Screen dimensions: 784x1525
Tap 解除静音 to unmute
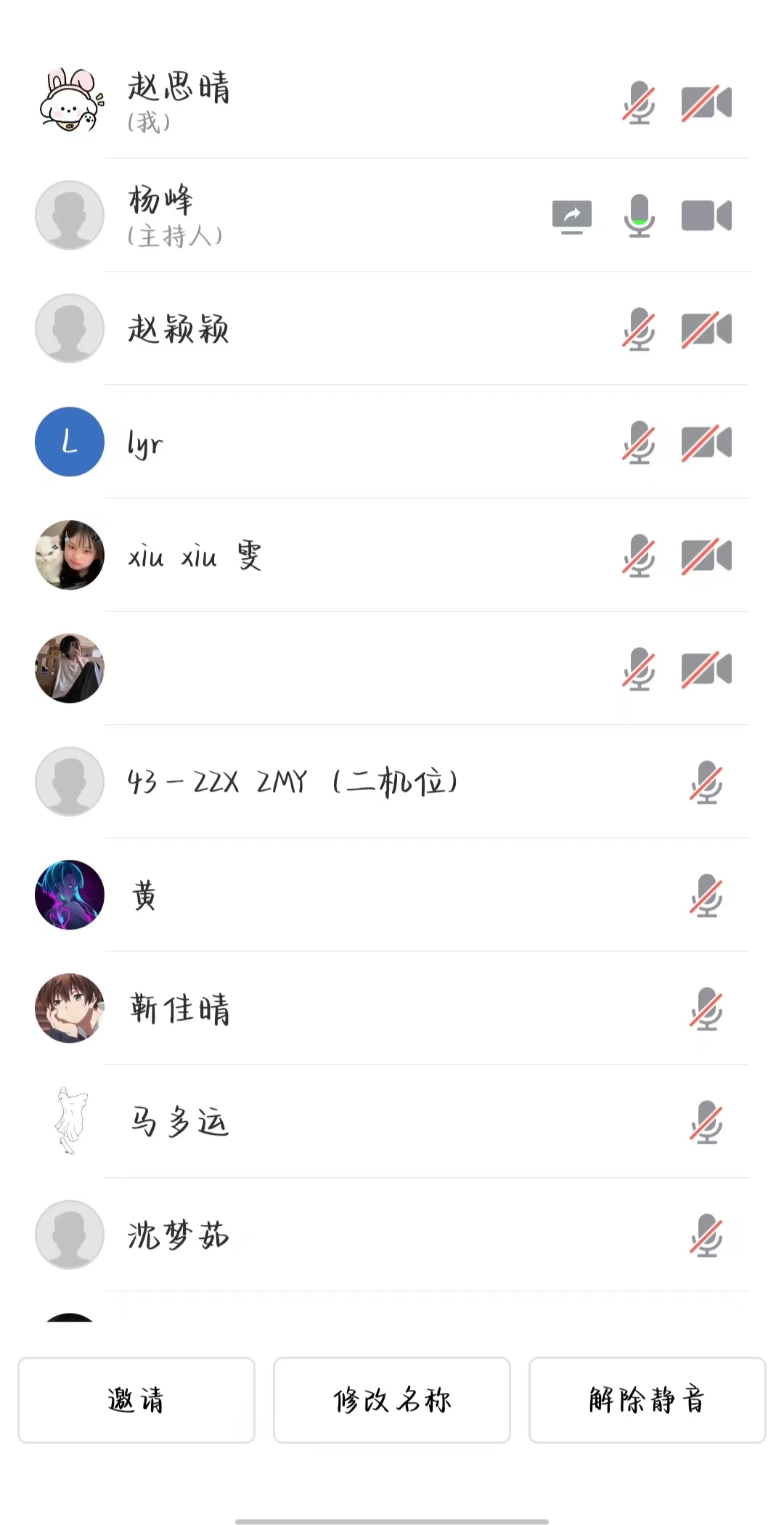647,1399
